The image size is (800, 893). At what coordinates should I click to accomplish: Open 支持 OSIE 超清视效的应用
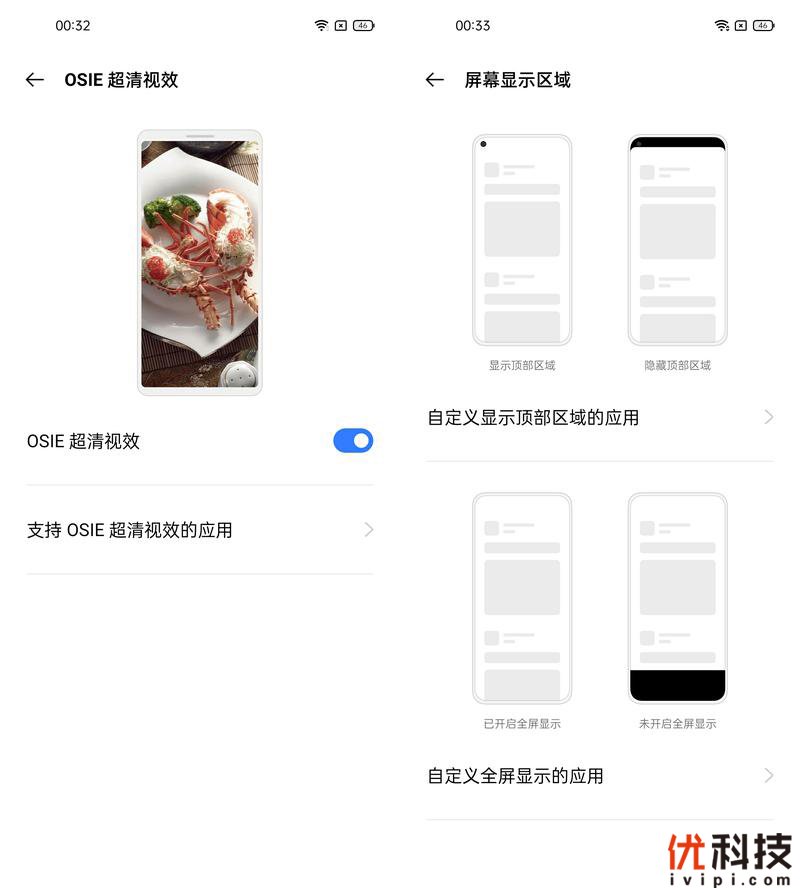[x=200, y=530]
